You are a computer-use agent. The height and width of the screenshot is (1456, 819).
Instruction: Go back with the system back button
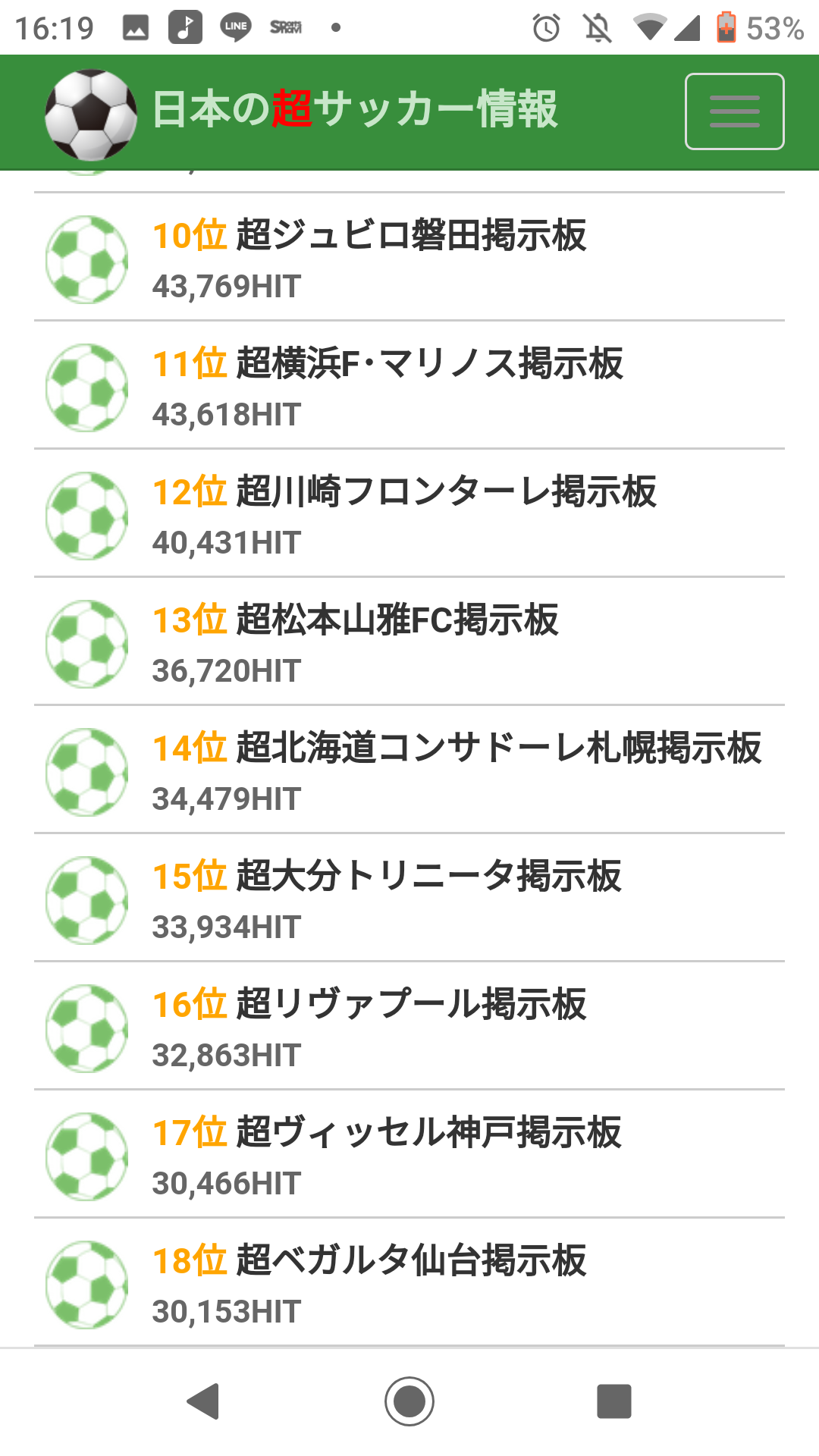click(x=203, y=1401)
